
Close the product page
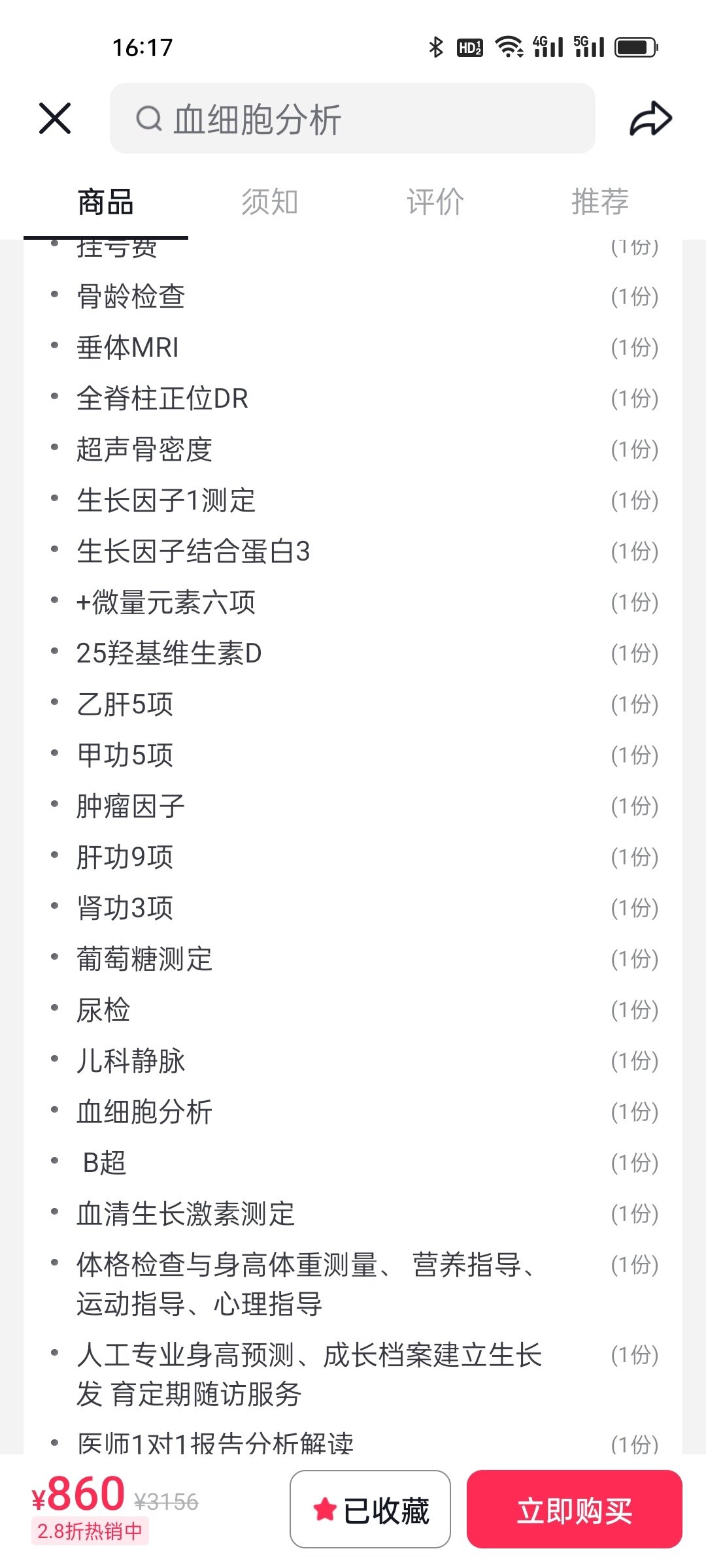click(55, 118)
